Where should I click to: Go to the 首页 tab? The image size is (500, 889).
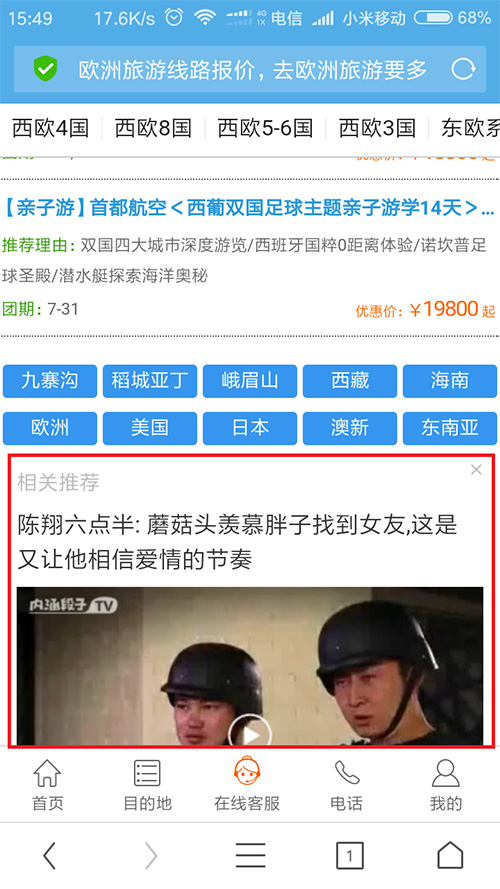click(48, 785)
